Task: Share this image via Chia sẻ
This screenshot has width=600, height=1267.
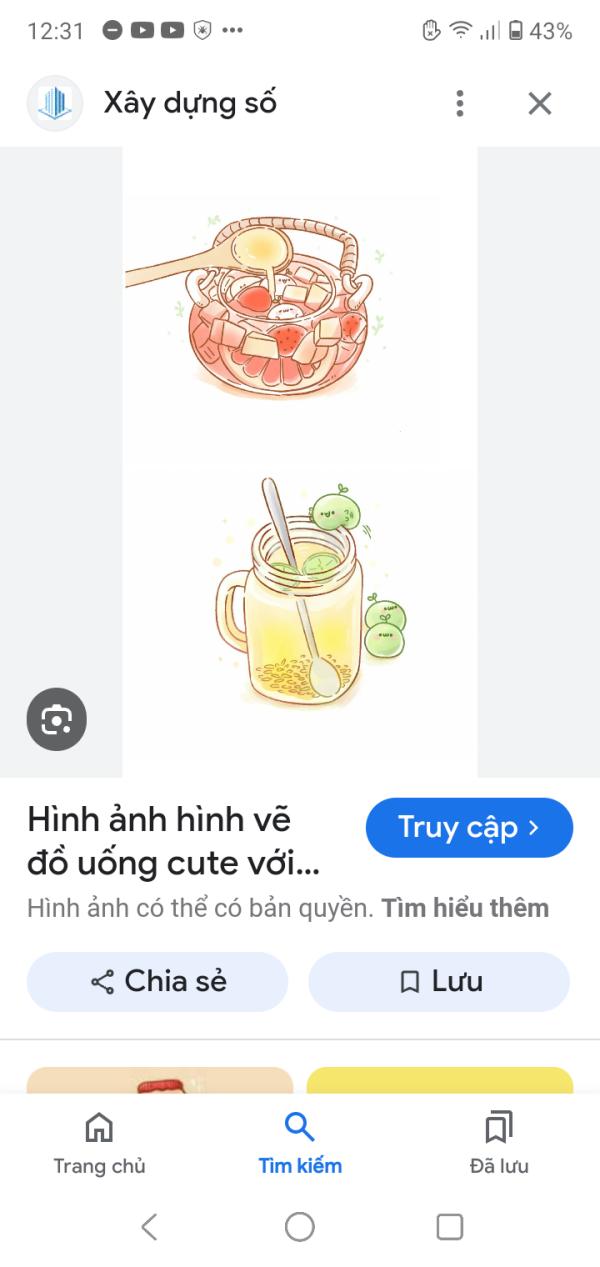Action: pyautogui.click(x=157, y=982)
